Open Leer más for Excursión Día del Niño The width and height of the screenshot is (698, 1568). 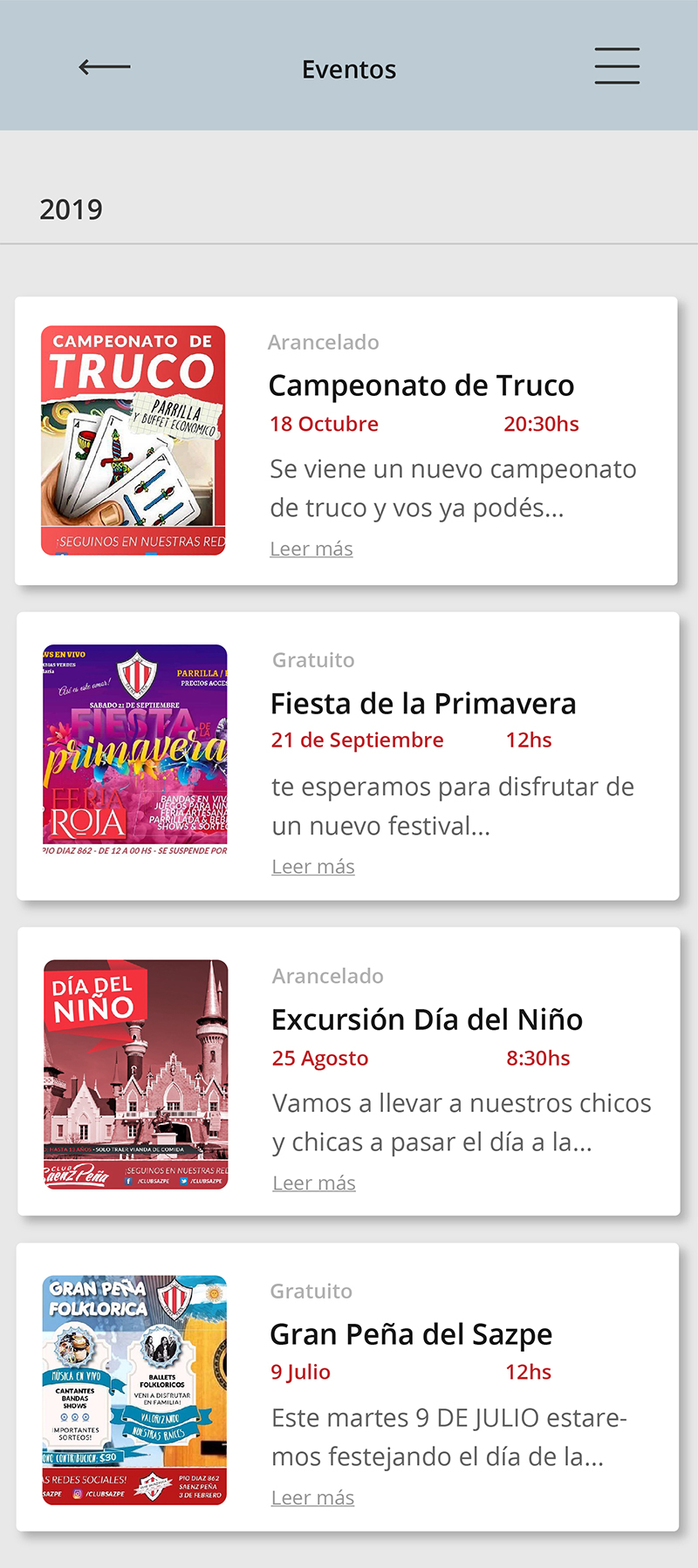coord(314,1183)
